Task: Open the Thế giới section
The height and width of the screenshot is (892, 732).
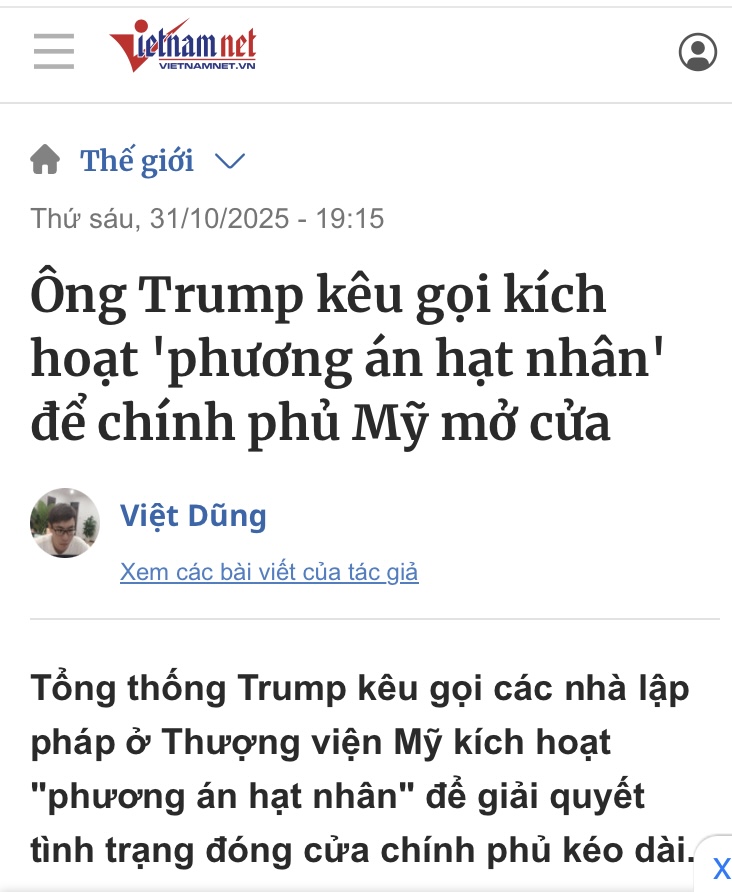Action: [x=137, y=161]
